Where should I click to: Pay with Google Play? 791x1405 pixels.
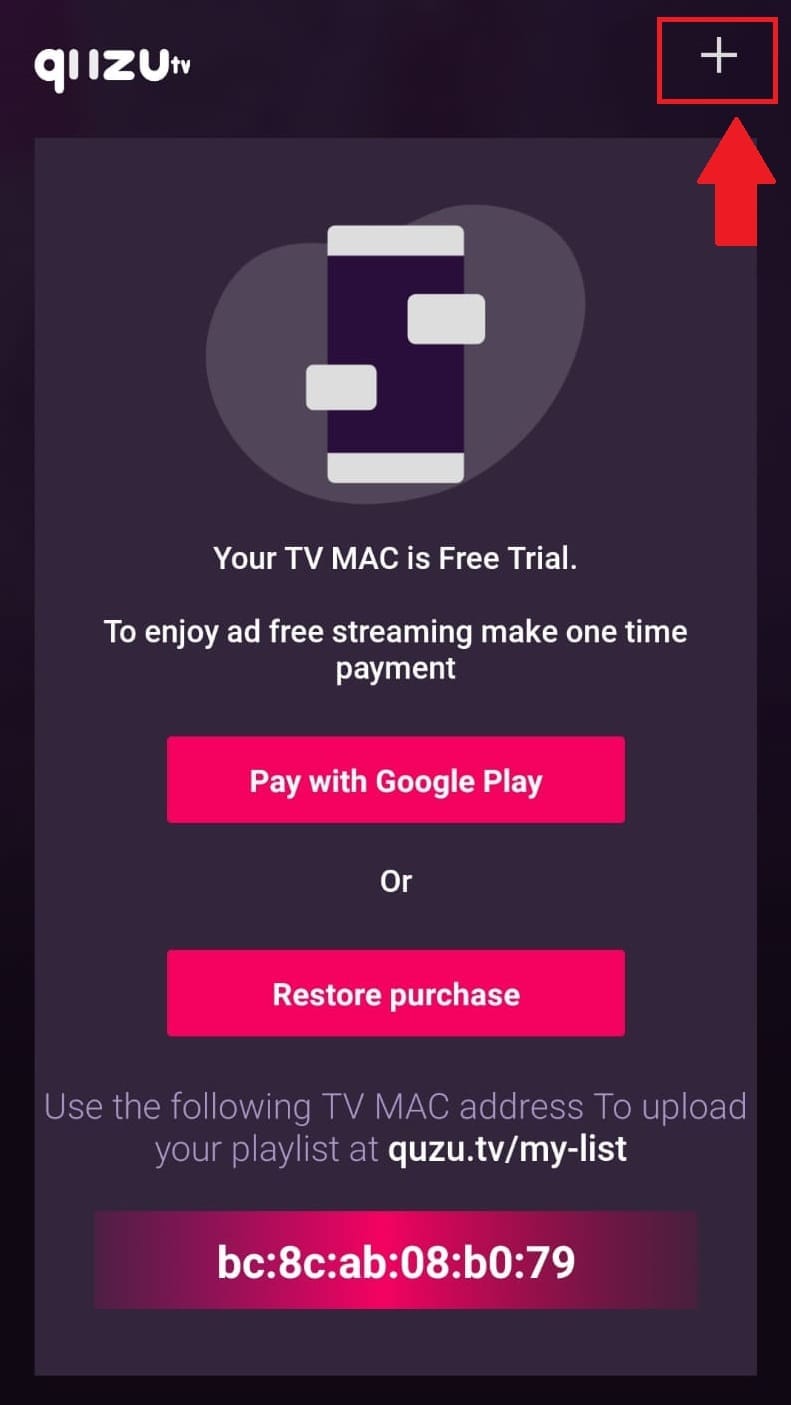pos(396,780)
